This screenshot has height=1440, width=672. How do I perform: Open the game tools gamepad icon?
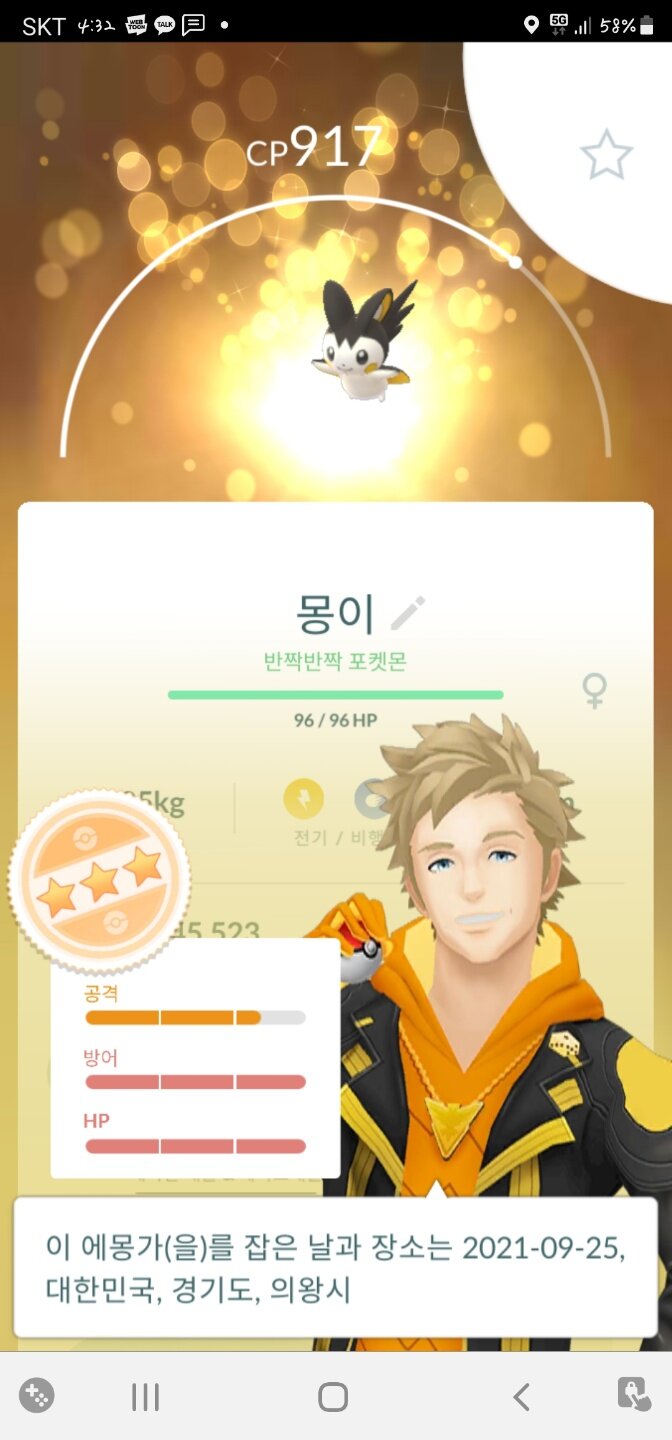click(x=37, y=1395)
